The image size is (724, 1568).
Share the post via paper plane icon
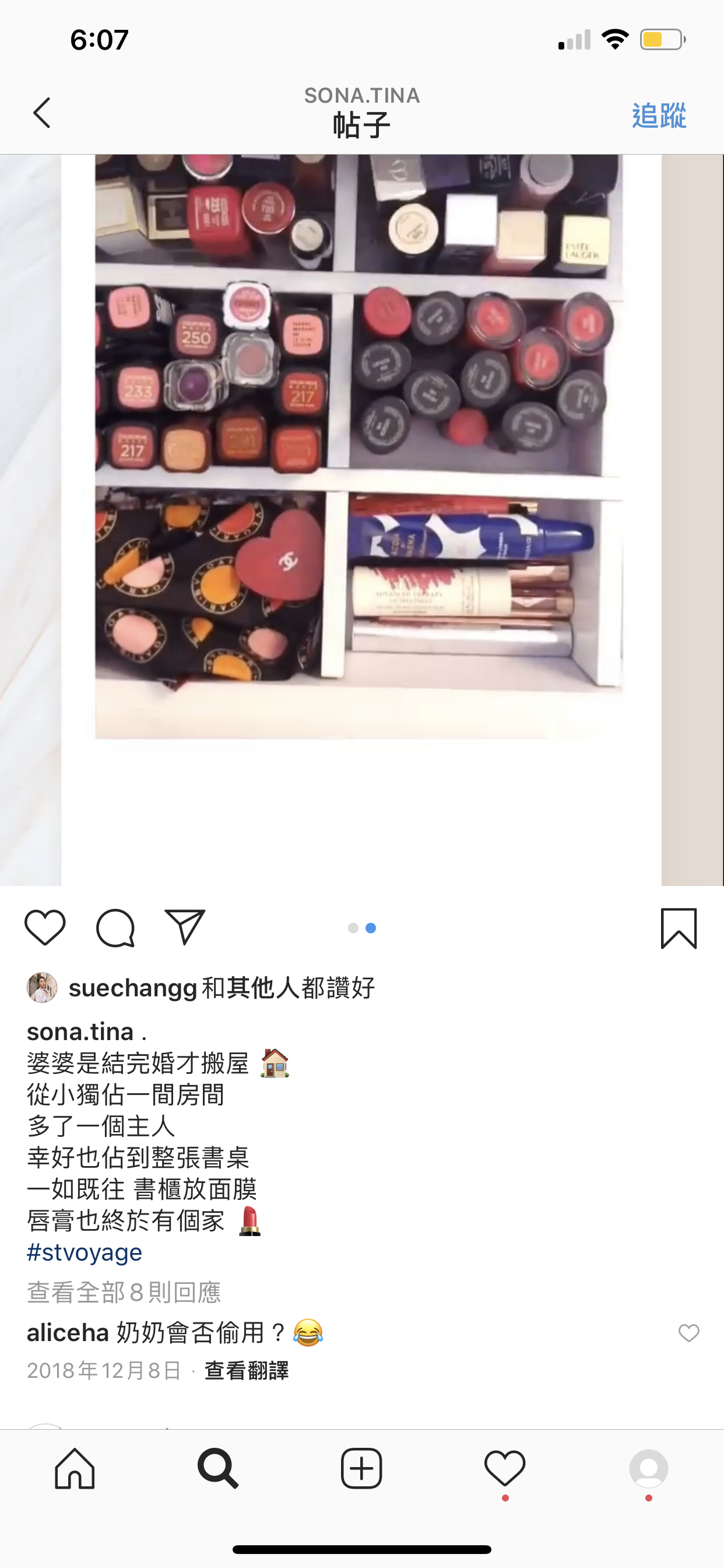(185, 928)
